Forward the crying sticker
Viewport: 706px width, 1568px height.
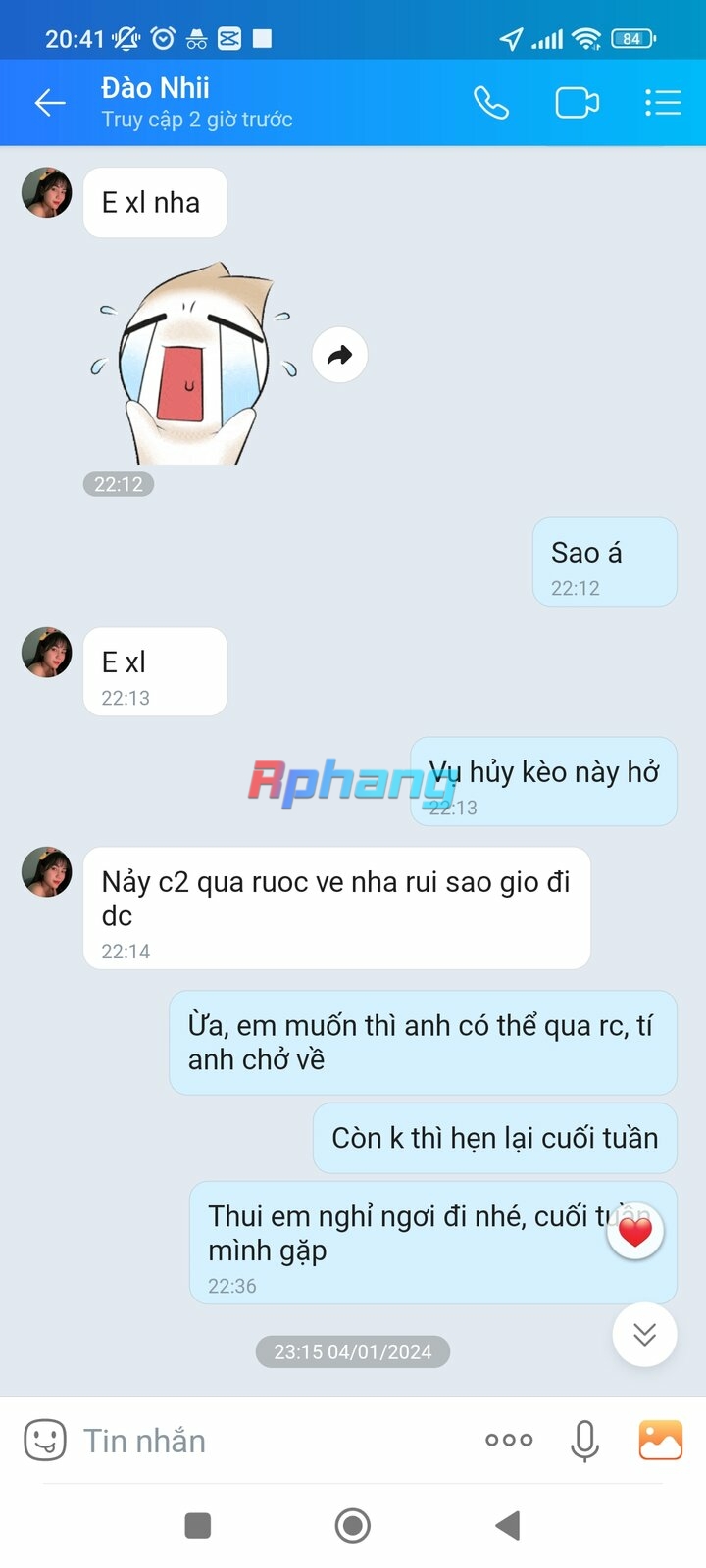coord(339,355)
